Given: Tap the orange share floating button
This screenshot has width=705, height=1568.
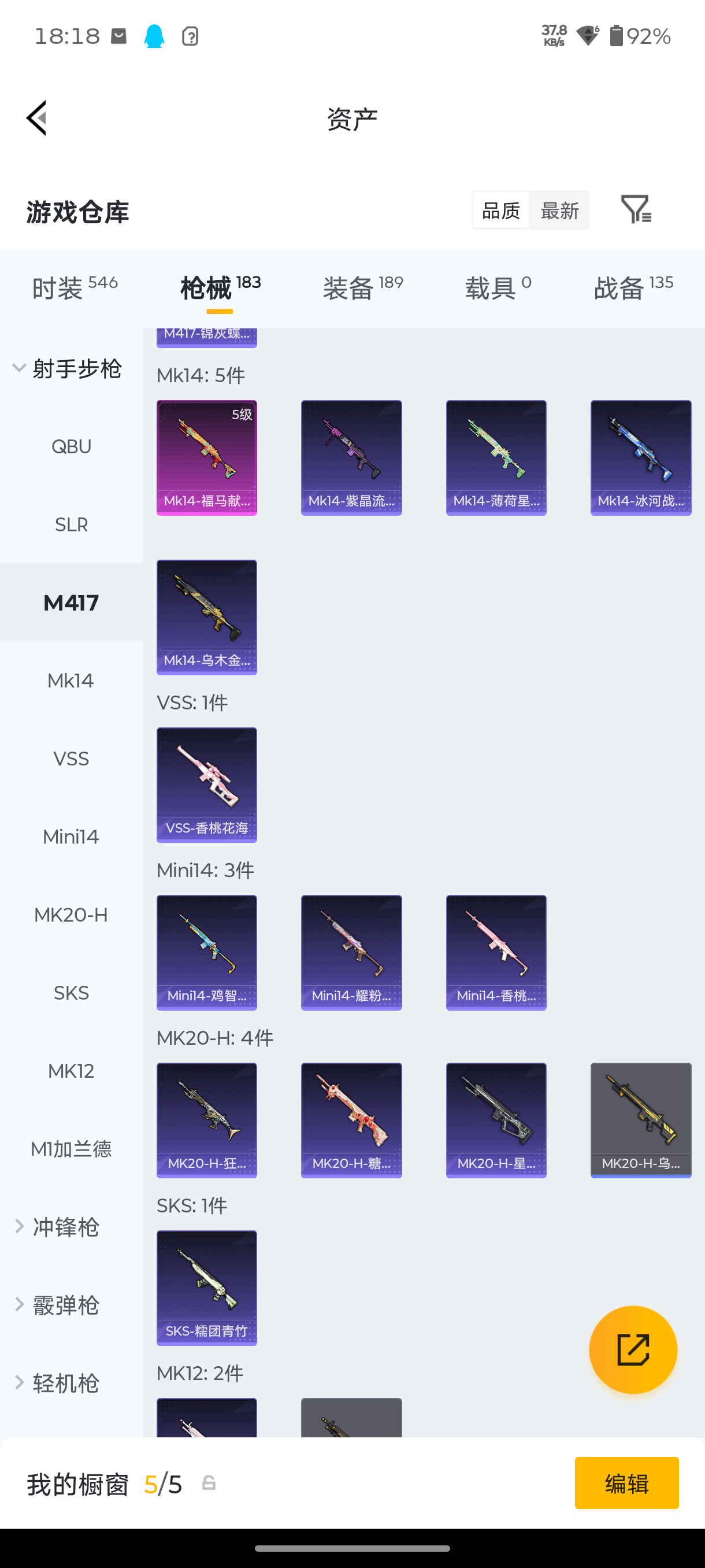Looking at the screenshot, I should 633,1349.
